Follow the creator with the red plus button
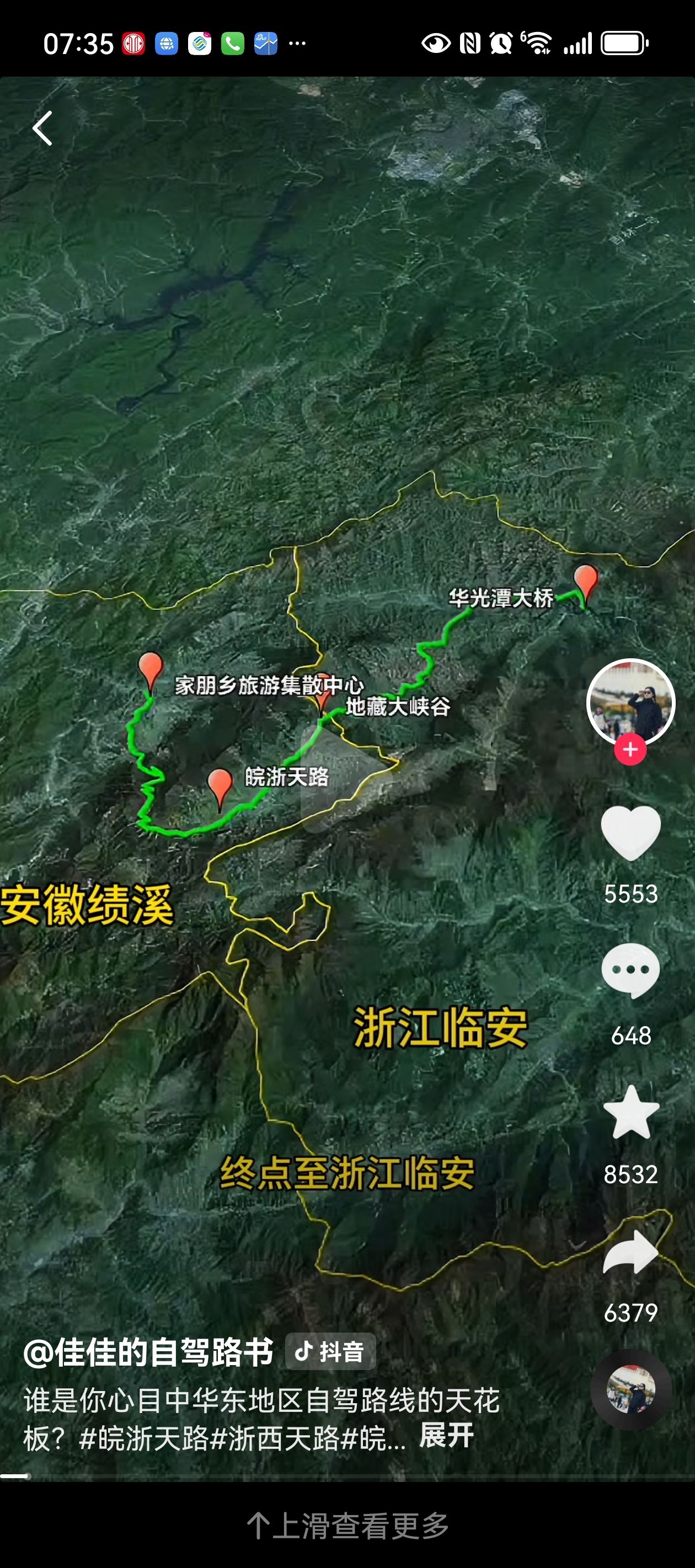Screen dimensions: 695x1568 (x=630, y=749)
